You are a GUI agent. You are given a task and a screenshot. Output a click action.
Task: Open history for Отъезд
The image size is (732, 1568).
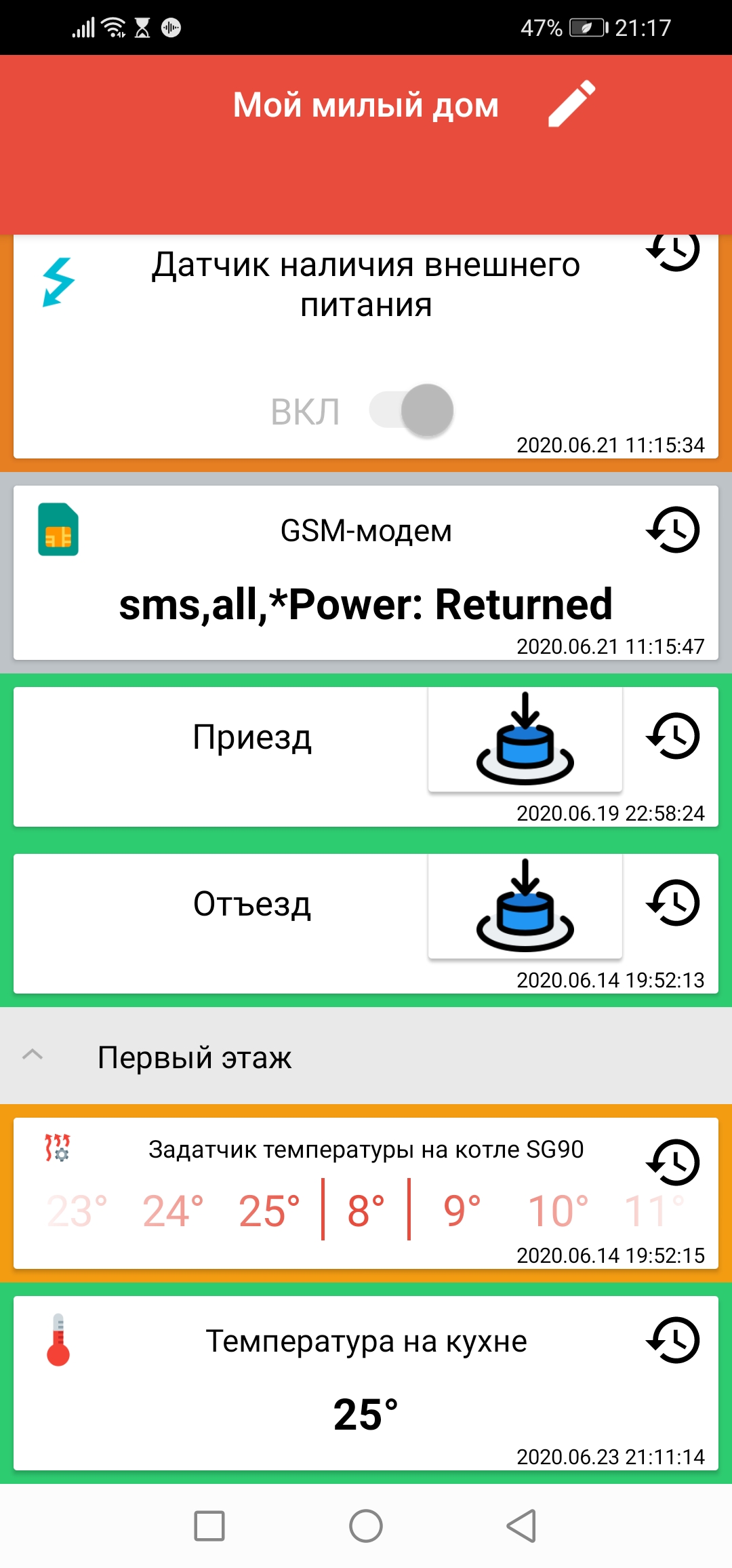tap(673, 903)
